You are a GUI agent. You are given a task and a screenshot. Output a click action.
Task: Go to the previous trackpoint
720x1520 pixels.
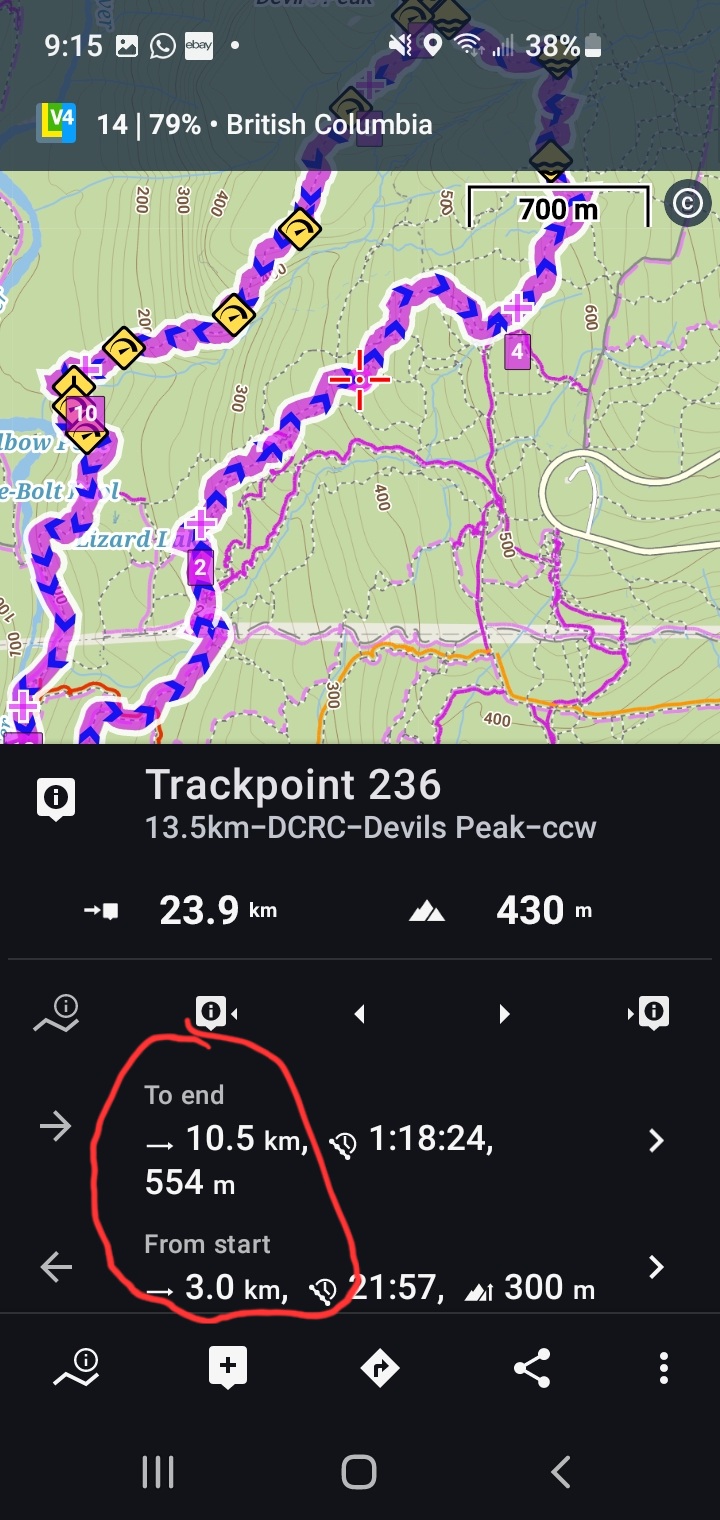pyautogui.click(x=360, y=1014)
